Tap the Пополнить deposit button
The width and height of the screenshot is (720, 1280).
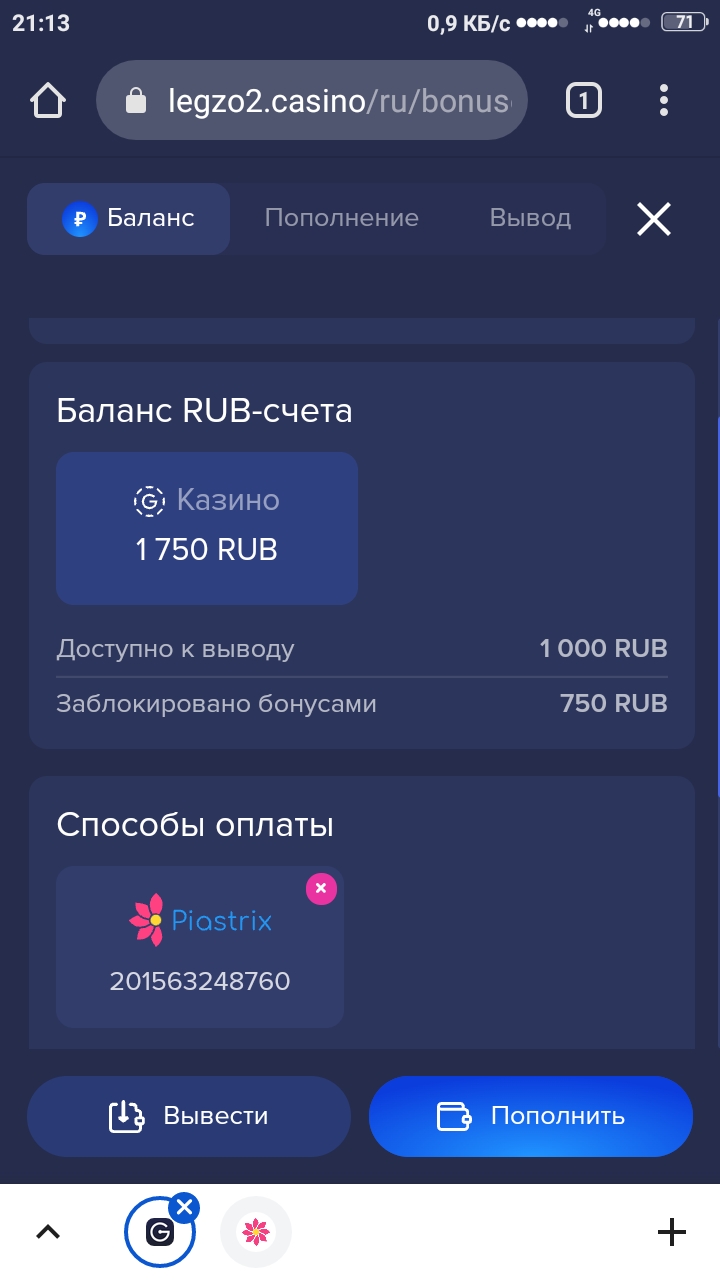coord(531,1116)
